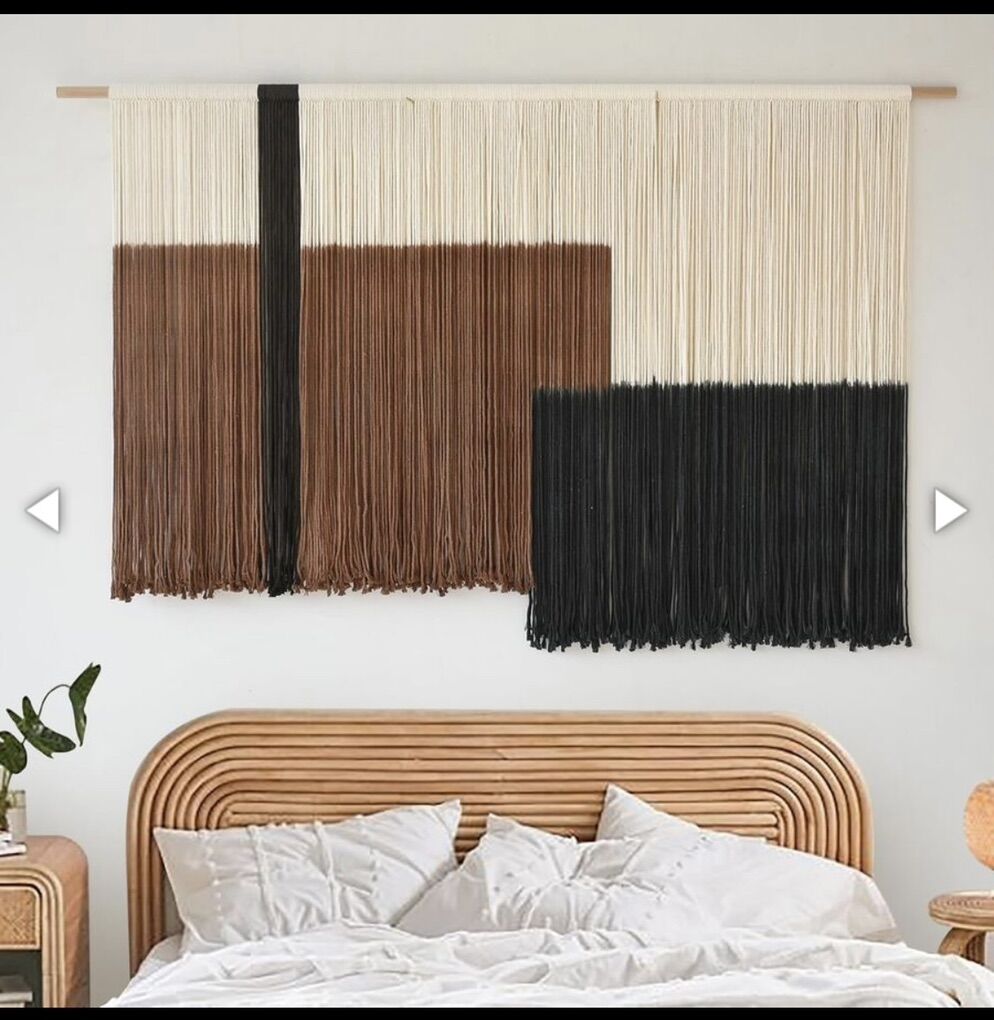Go to the previous product image
This screenshot has height=1020, width=994.
pyautogui.click(x=43, y=510)
